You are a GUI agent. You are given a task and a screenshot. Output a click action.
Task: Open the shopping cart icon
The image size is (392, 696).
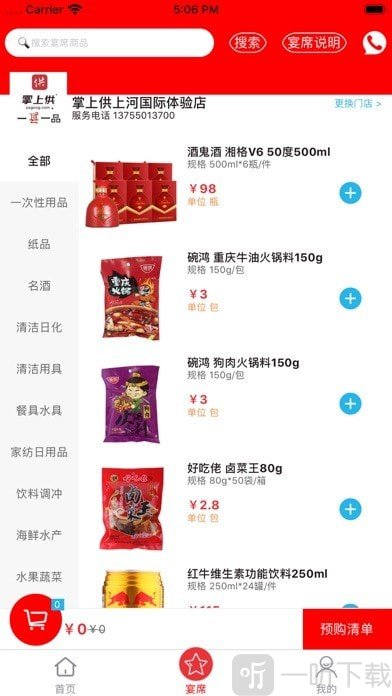36,619
